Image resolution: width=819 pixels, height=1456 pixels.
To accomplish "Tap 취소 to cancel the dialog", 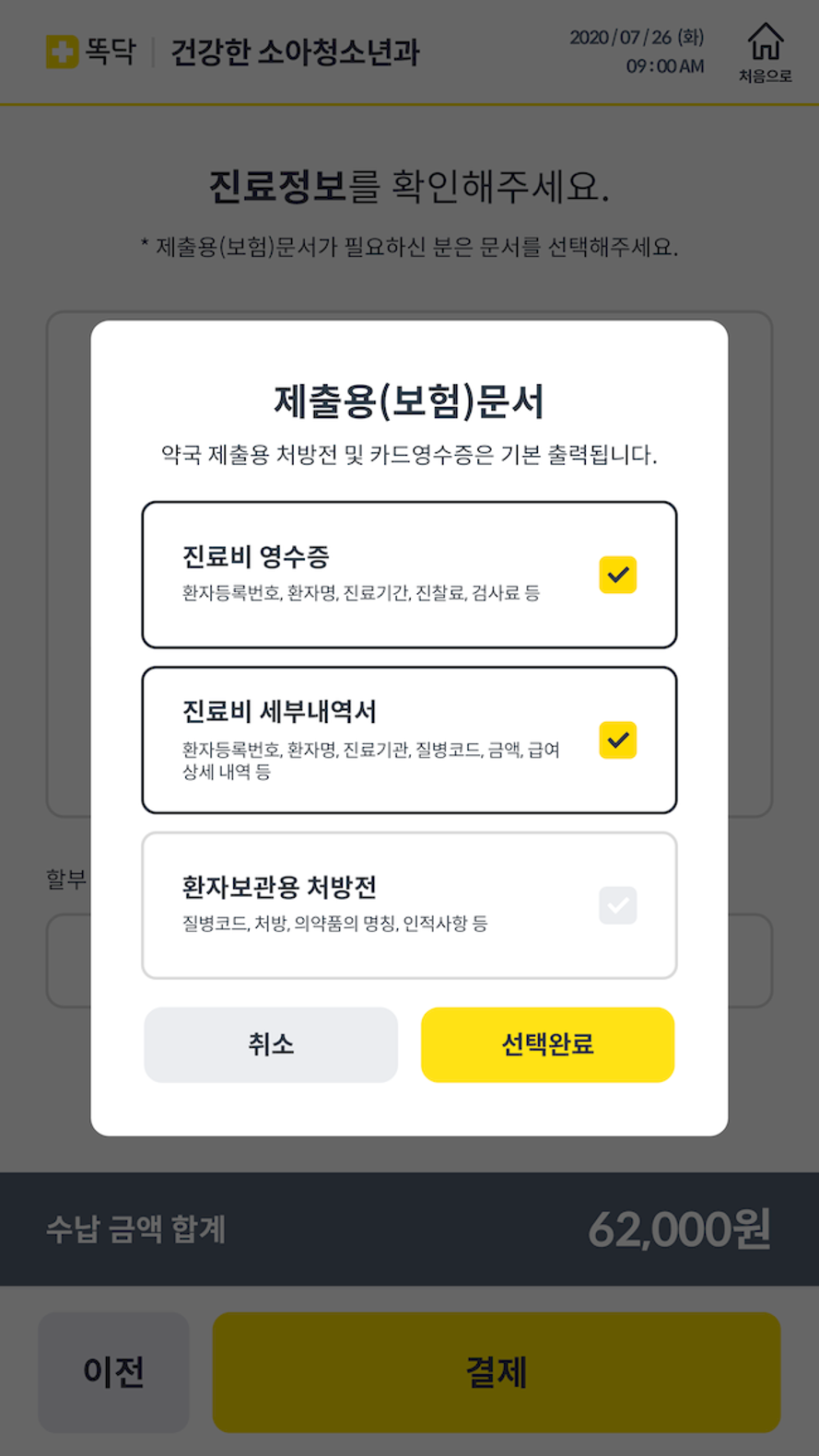I will 271,1044.
